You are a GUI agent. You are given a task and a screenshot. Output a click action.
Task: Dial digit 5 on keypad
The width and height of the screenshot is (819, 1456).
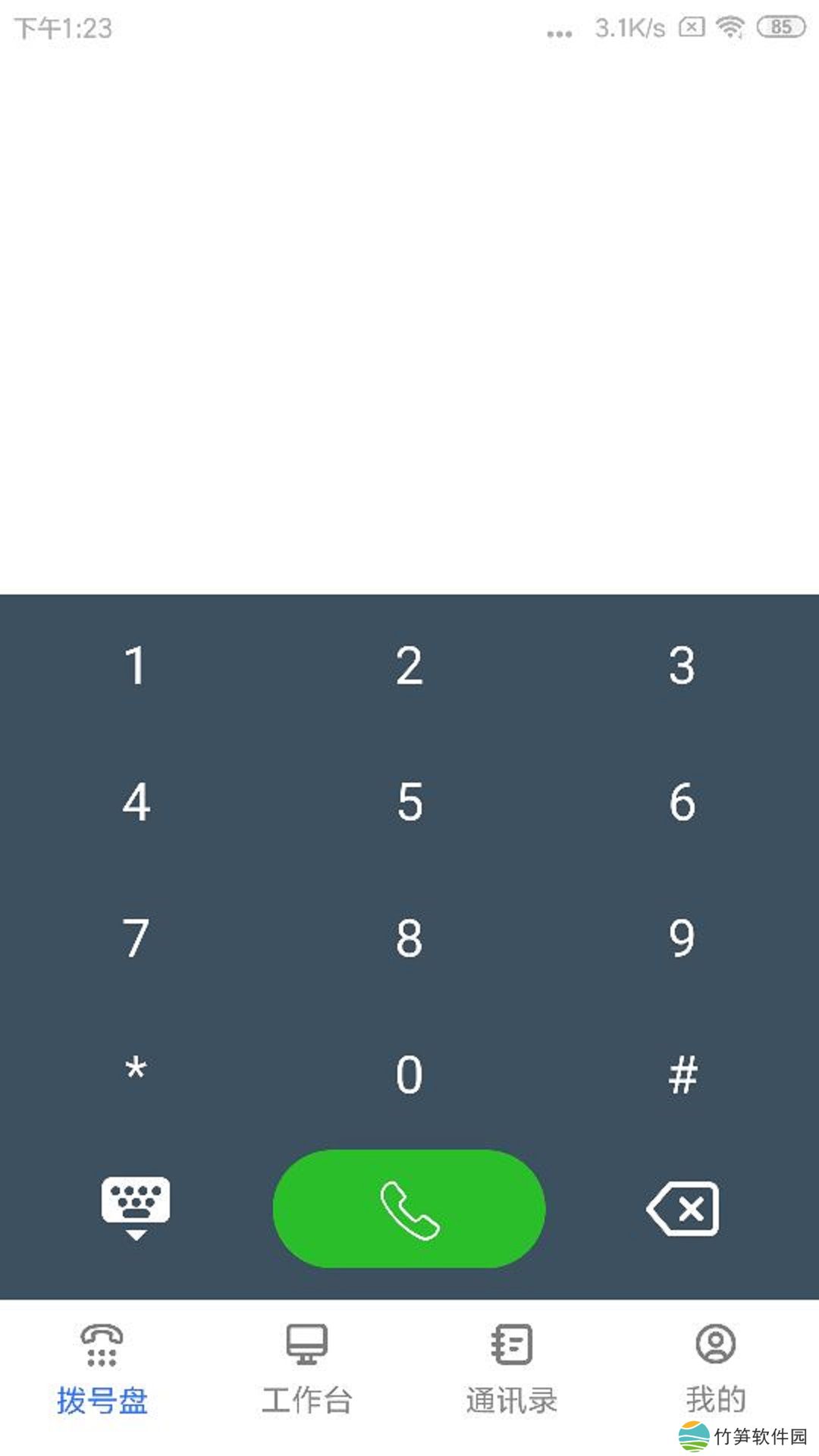pyautogui.click(x=409, y=802)
